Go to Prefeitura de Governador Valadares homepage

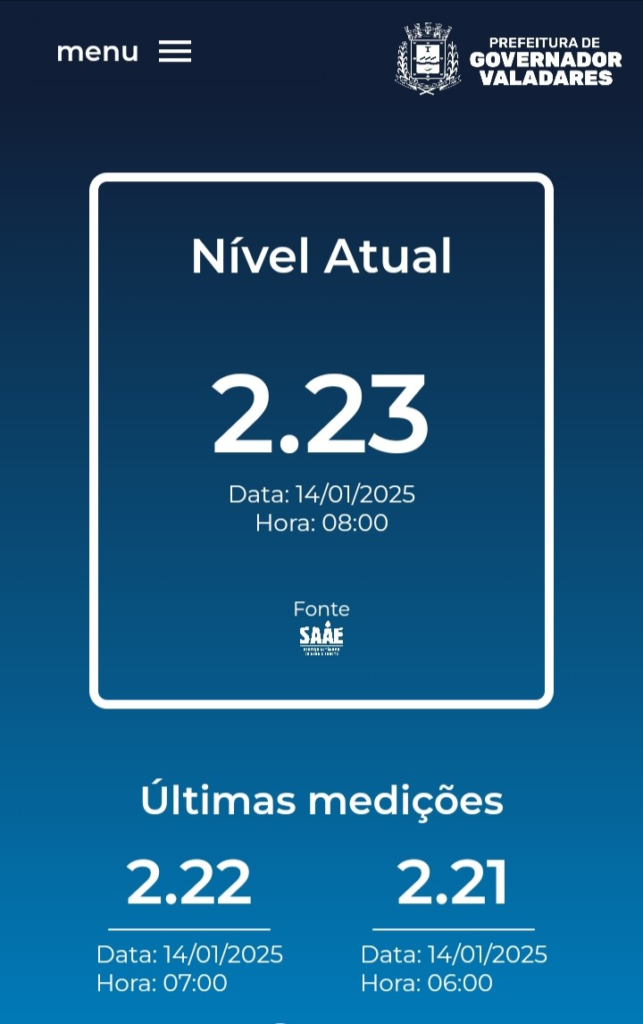click(x=508, y=59)
